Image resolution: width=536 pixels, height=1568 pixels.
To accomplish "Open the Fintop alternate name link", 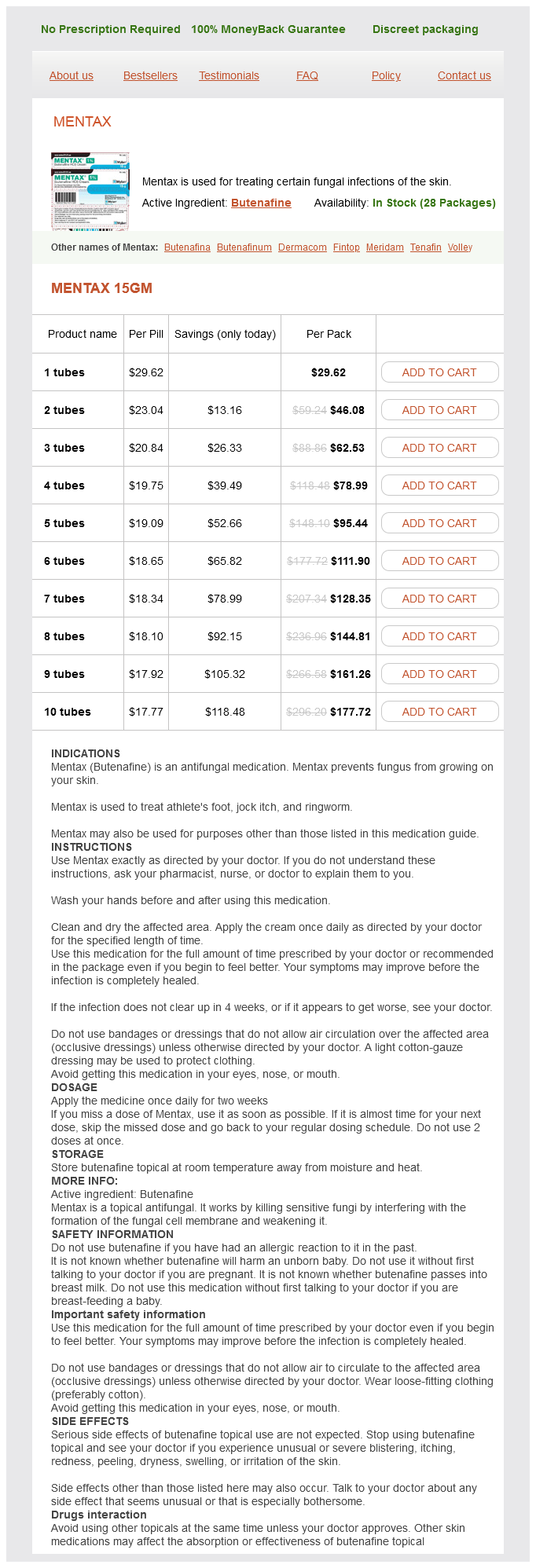I will point(346,247).
